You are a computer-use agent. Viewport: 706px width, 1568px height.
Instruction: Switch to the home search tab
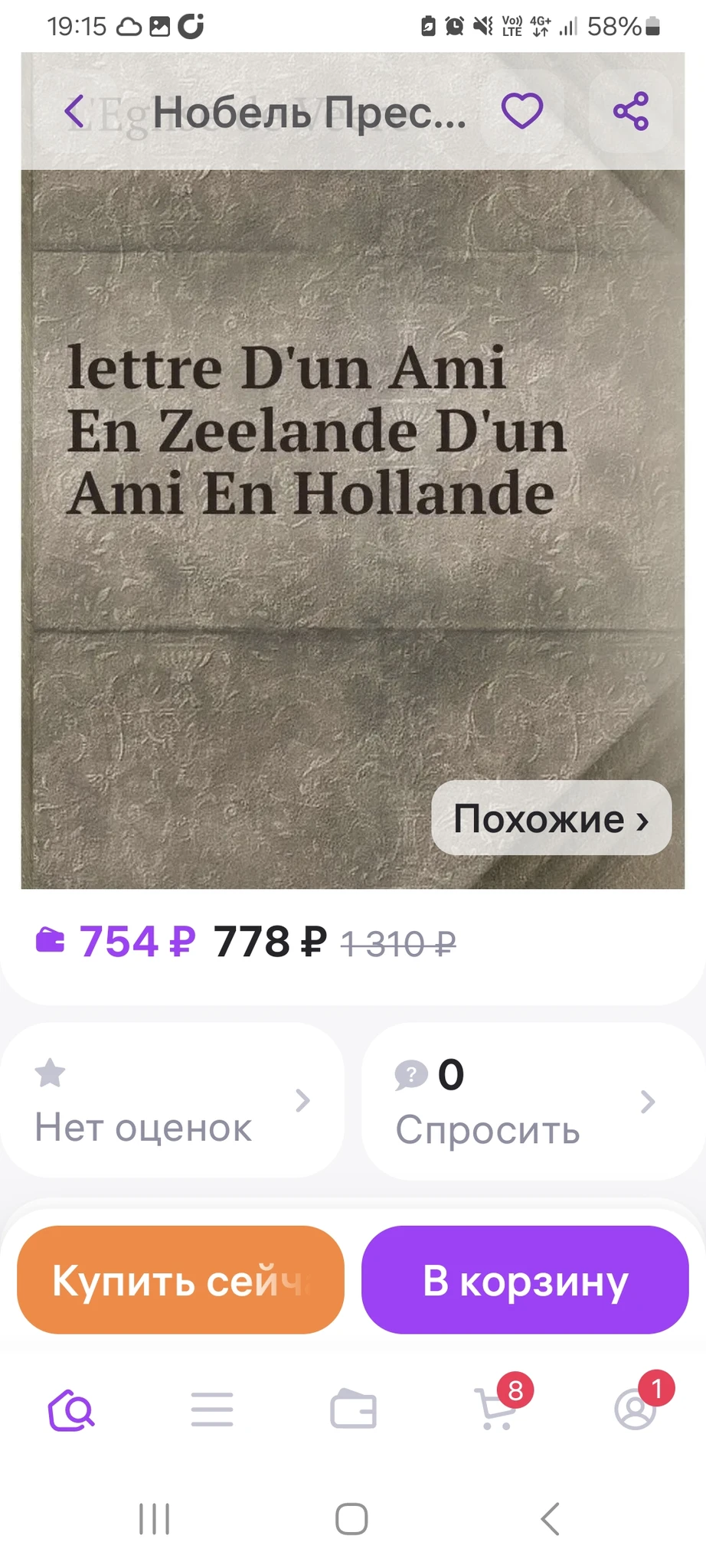click(x=71, y=1410)
